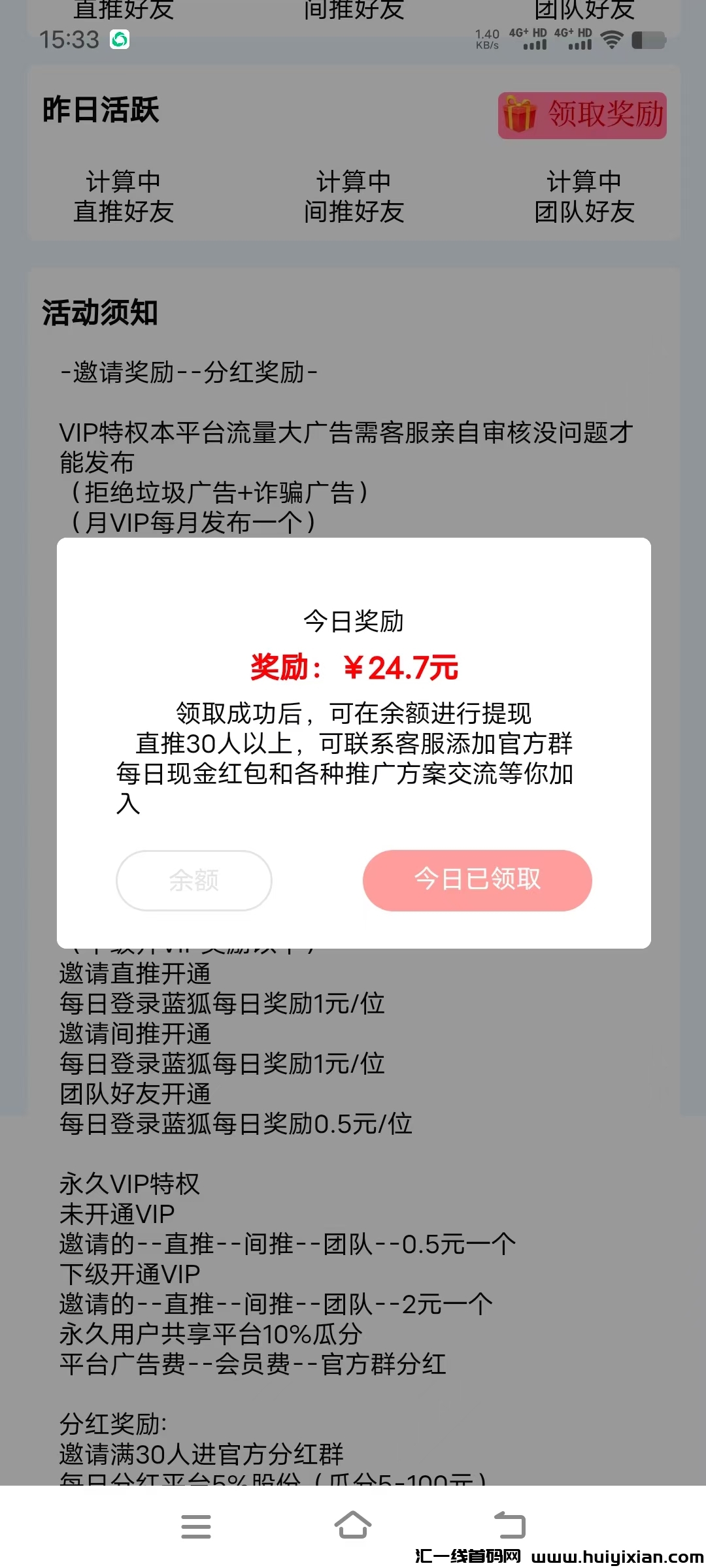This screenshot has width=706, height=1568.
Task: Click 领取奖励 to claim the reward
Action: [582, 116]
